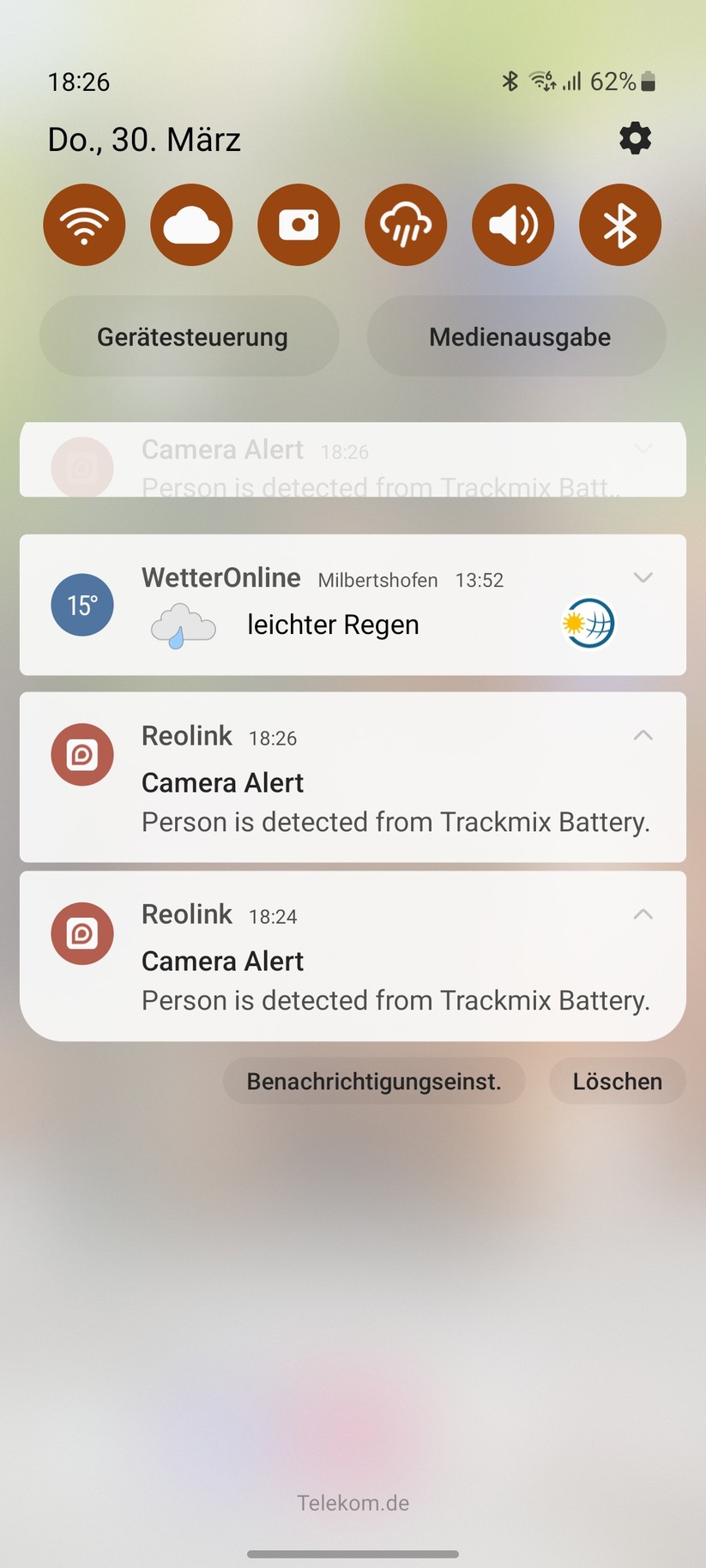Open Medienausgabe
This screenshot has width=706, height=1568.
(x=517, y=336)
